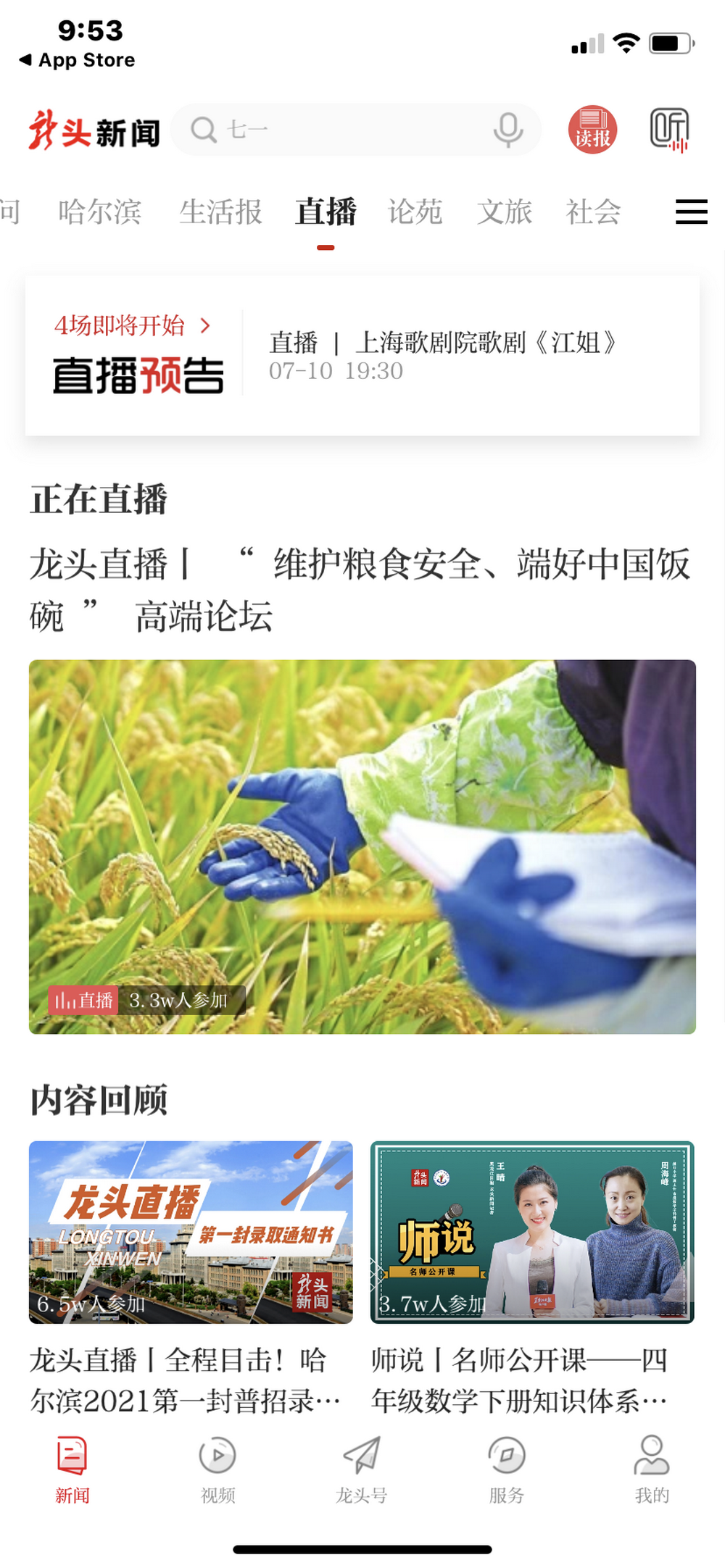Switch to the 哈尔滨 channel tab
This screenshot has height=1568, width=725.
point(100,212)
